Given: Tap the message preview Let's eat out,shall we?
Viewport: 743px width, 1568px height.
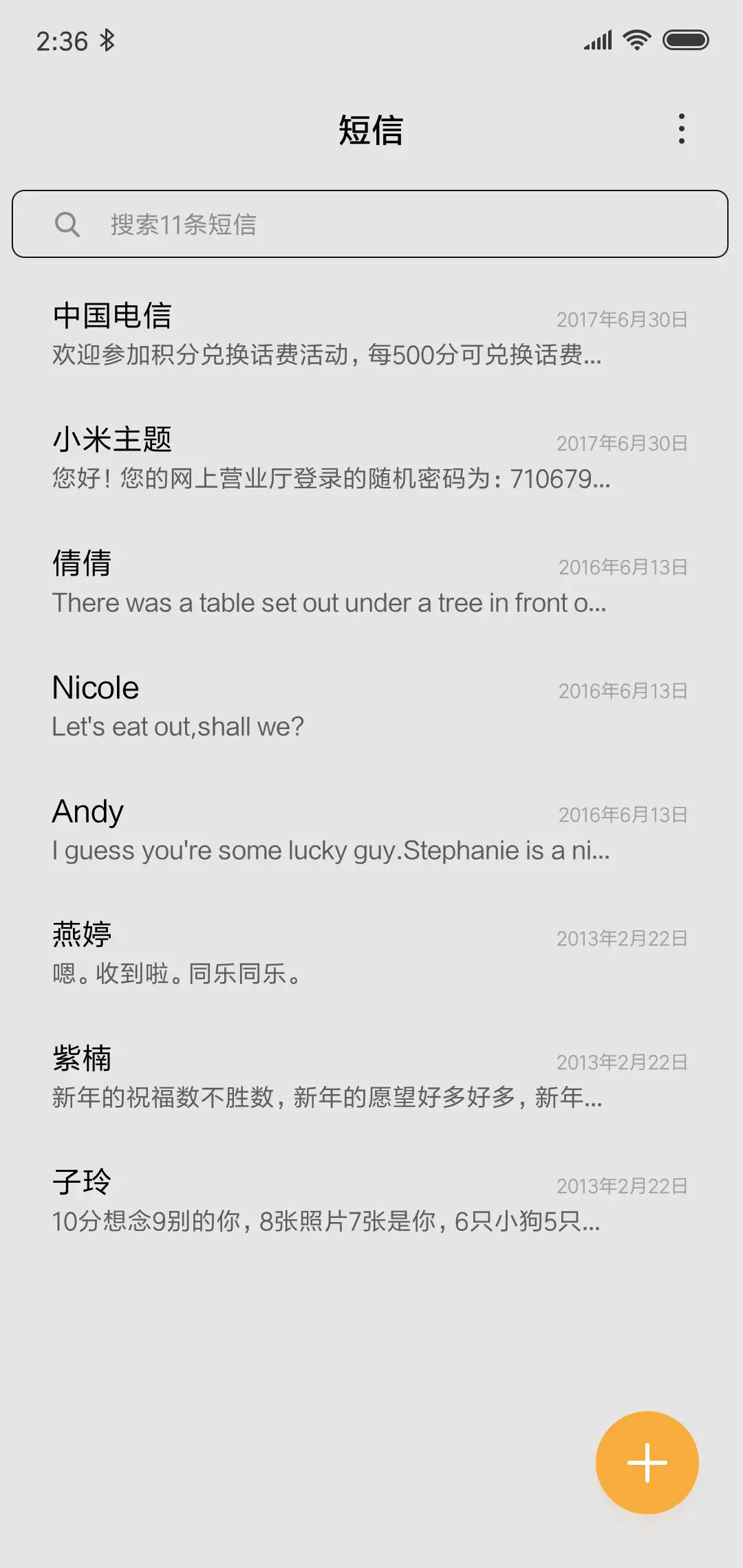Looking at the screenshot, I should [x=177, y=726].
